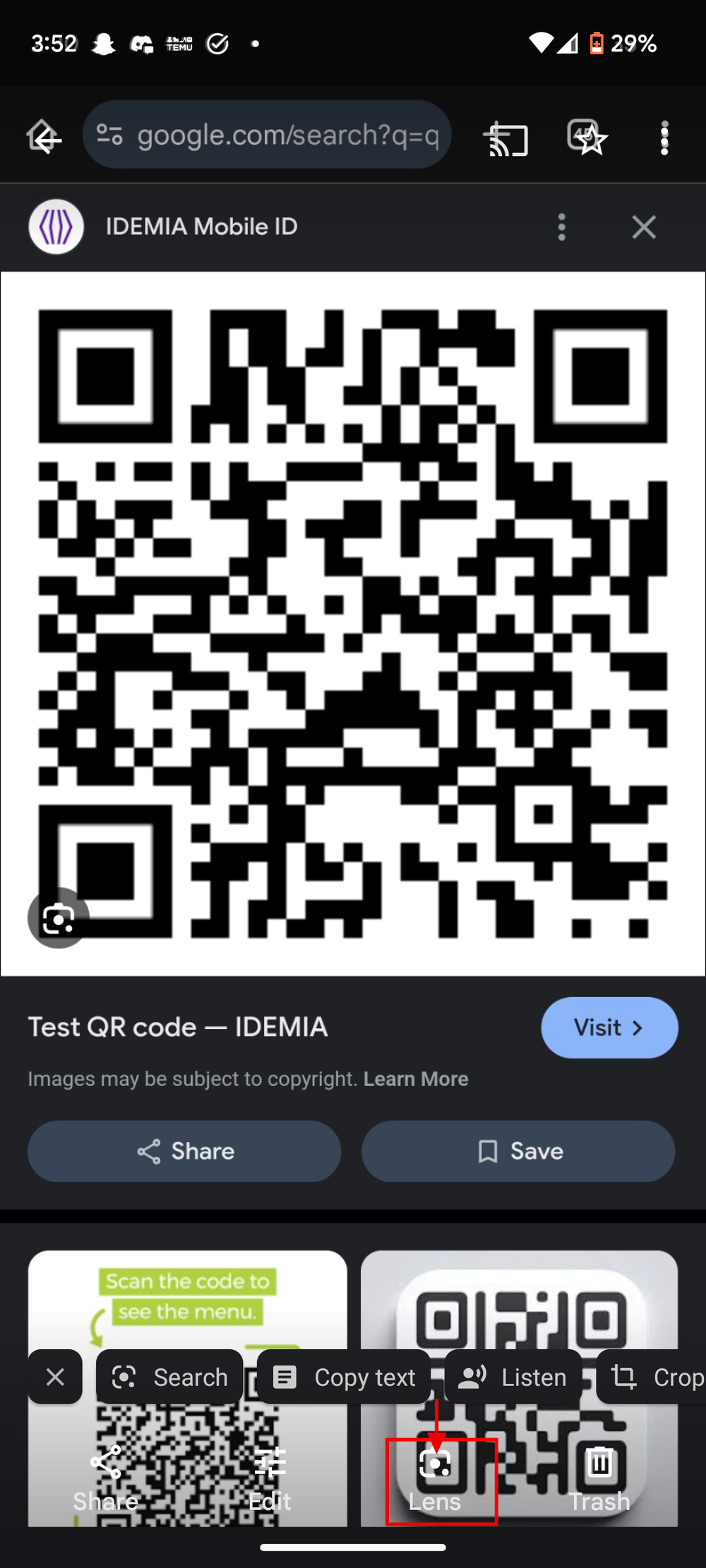Viewport: 706px width, 1568px height.
Task: Move the image to Trash
Action: [599, 1463]
